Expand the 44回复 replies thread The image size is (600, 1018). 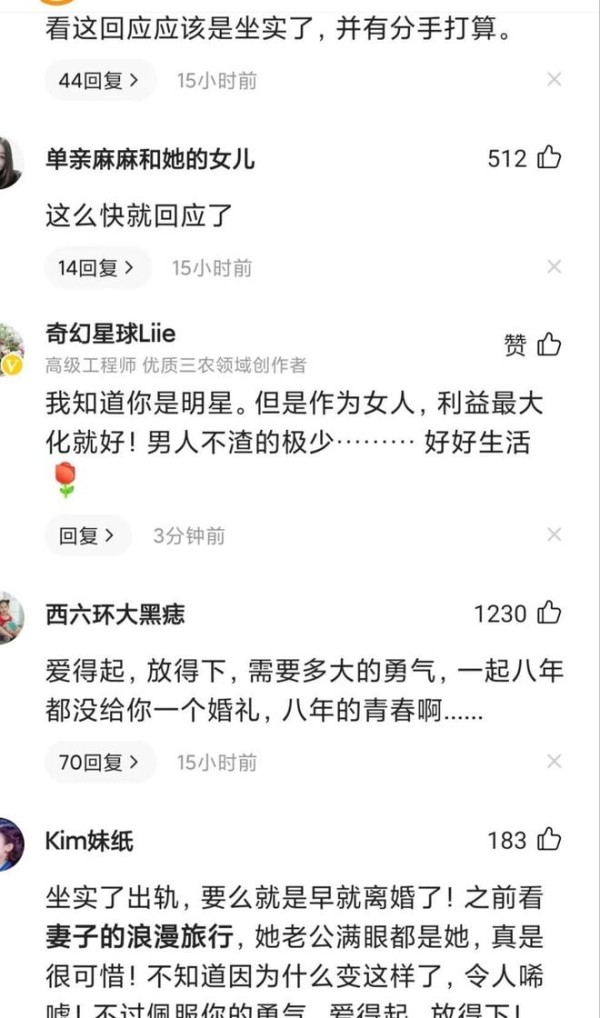[99, 80]
